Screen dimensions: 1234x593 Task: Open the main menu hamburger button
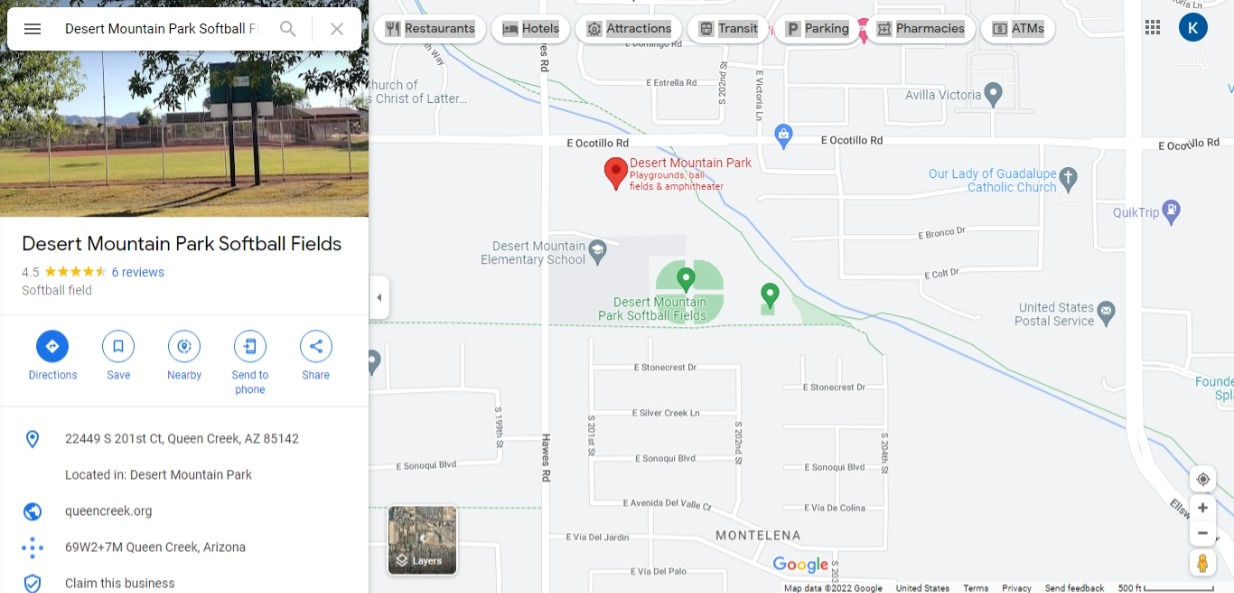coord(32,29)
